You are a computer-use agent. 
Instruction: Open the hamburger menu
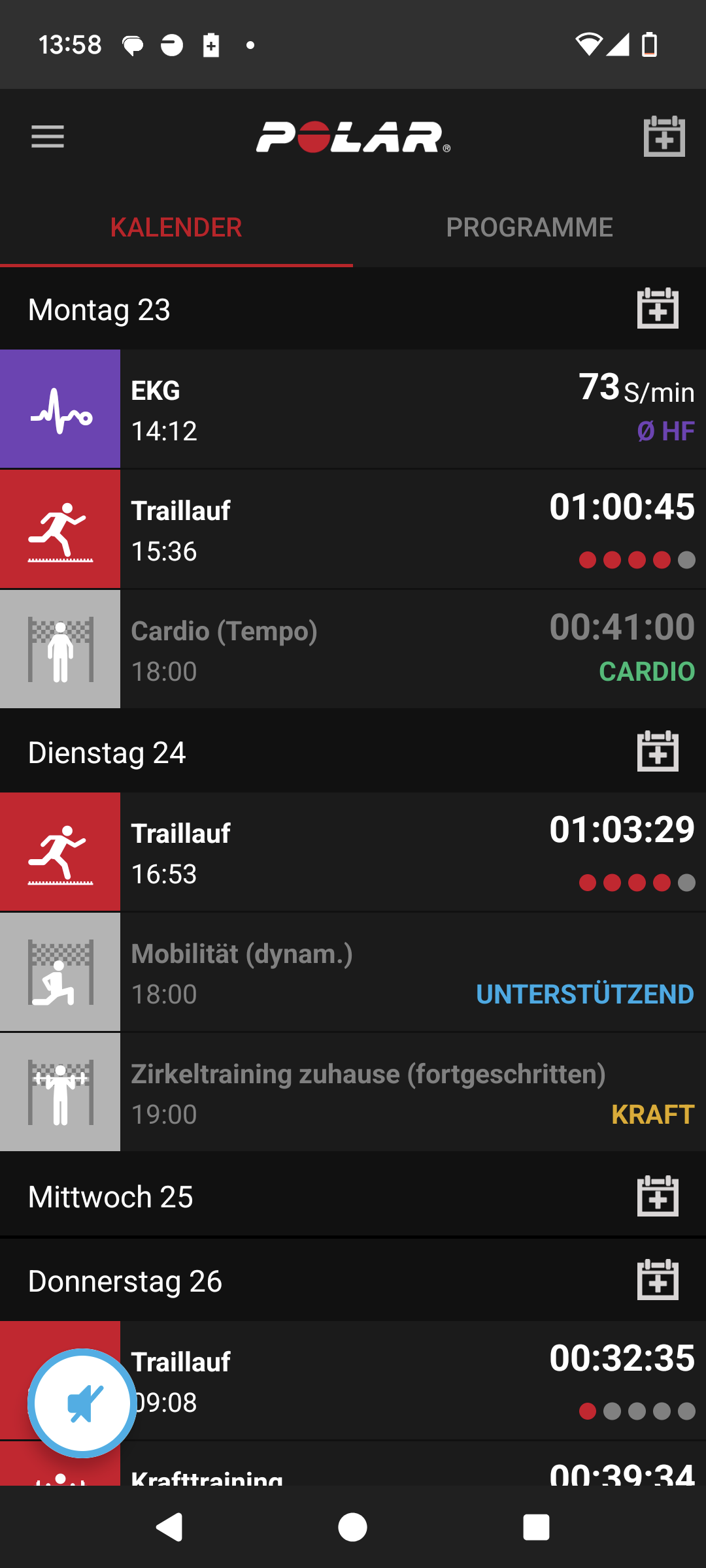48,137
